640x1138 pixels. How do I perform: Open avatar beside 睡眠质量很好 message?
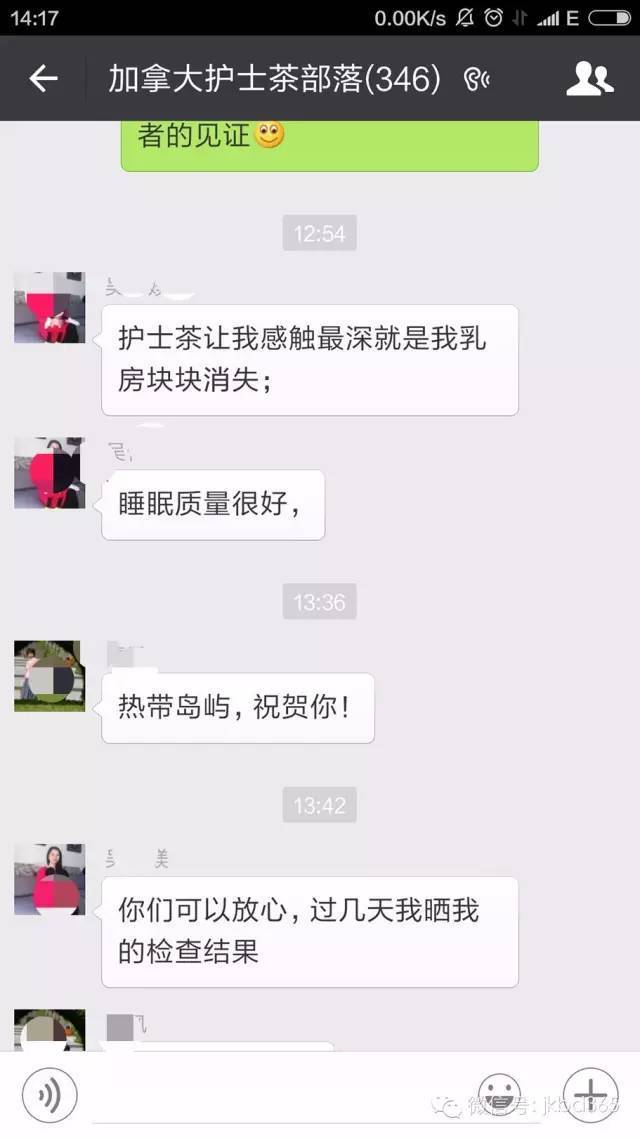pos(49,473)
